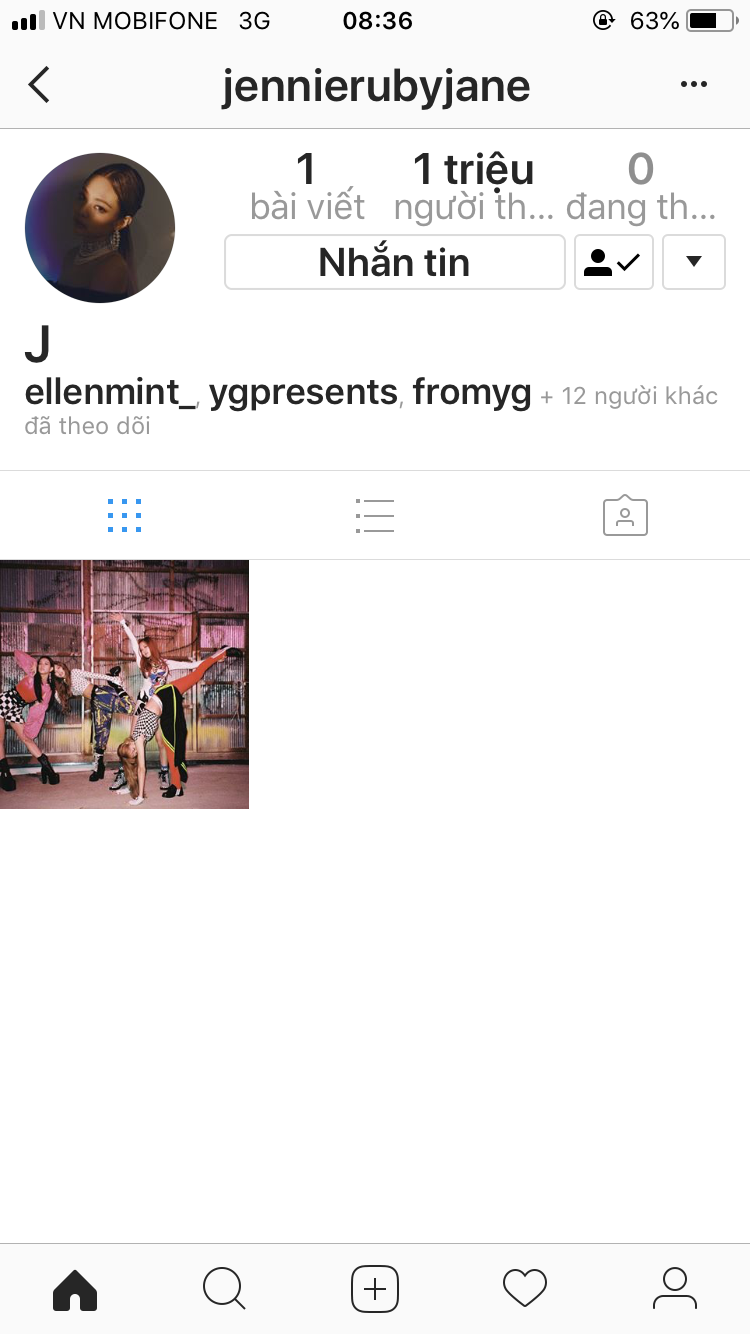The height and width of the screenshot is (1334, 750).
Task: Open fromyg profile link
Action: coord(471,393)
